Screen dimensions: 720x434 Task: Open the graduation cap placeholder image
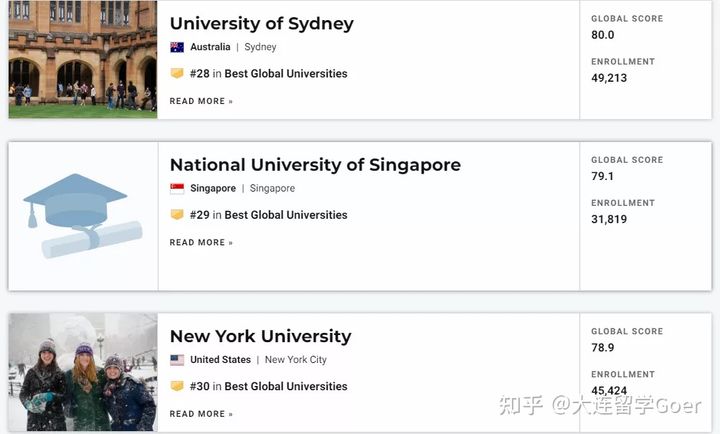(83, 216)
